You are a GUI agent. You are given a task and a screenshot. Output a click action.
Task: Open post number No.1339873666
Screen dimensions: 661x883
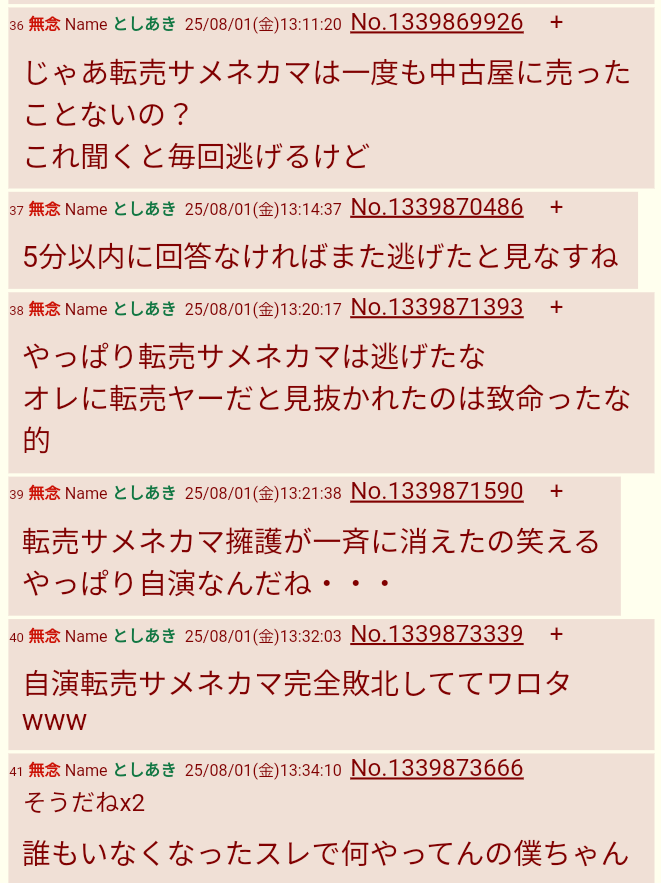click(436, 769)
